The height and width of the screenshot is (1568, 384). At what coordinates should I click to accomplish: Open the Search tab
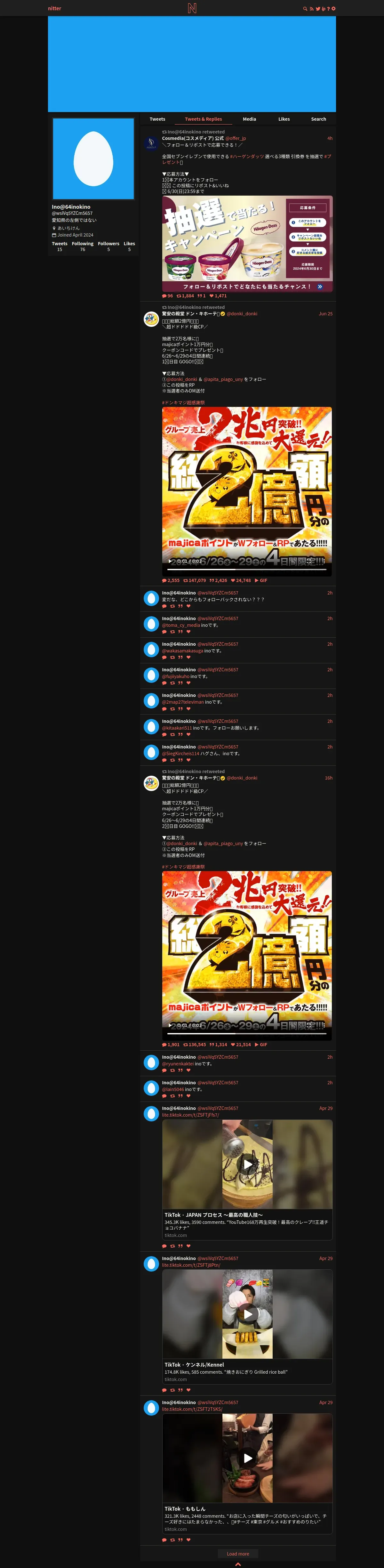point(318,119)
